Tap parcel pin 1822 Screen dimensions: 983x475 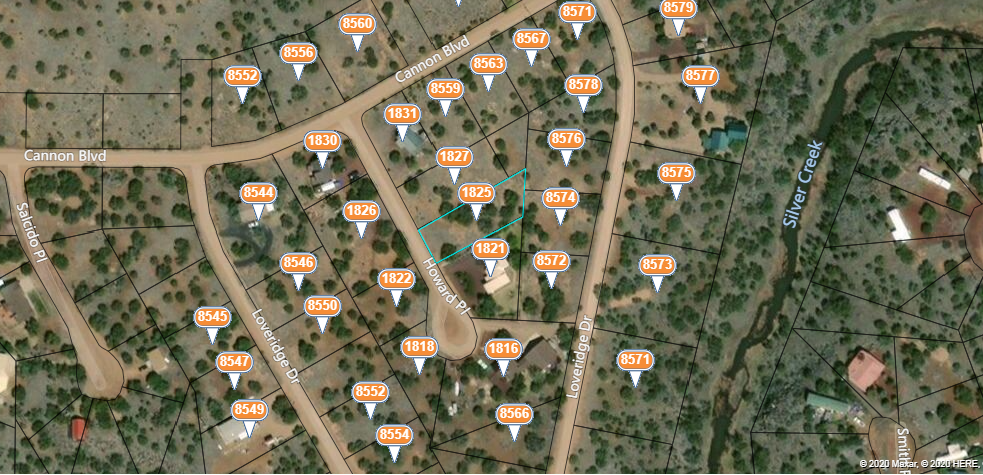396,280
